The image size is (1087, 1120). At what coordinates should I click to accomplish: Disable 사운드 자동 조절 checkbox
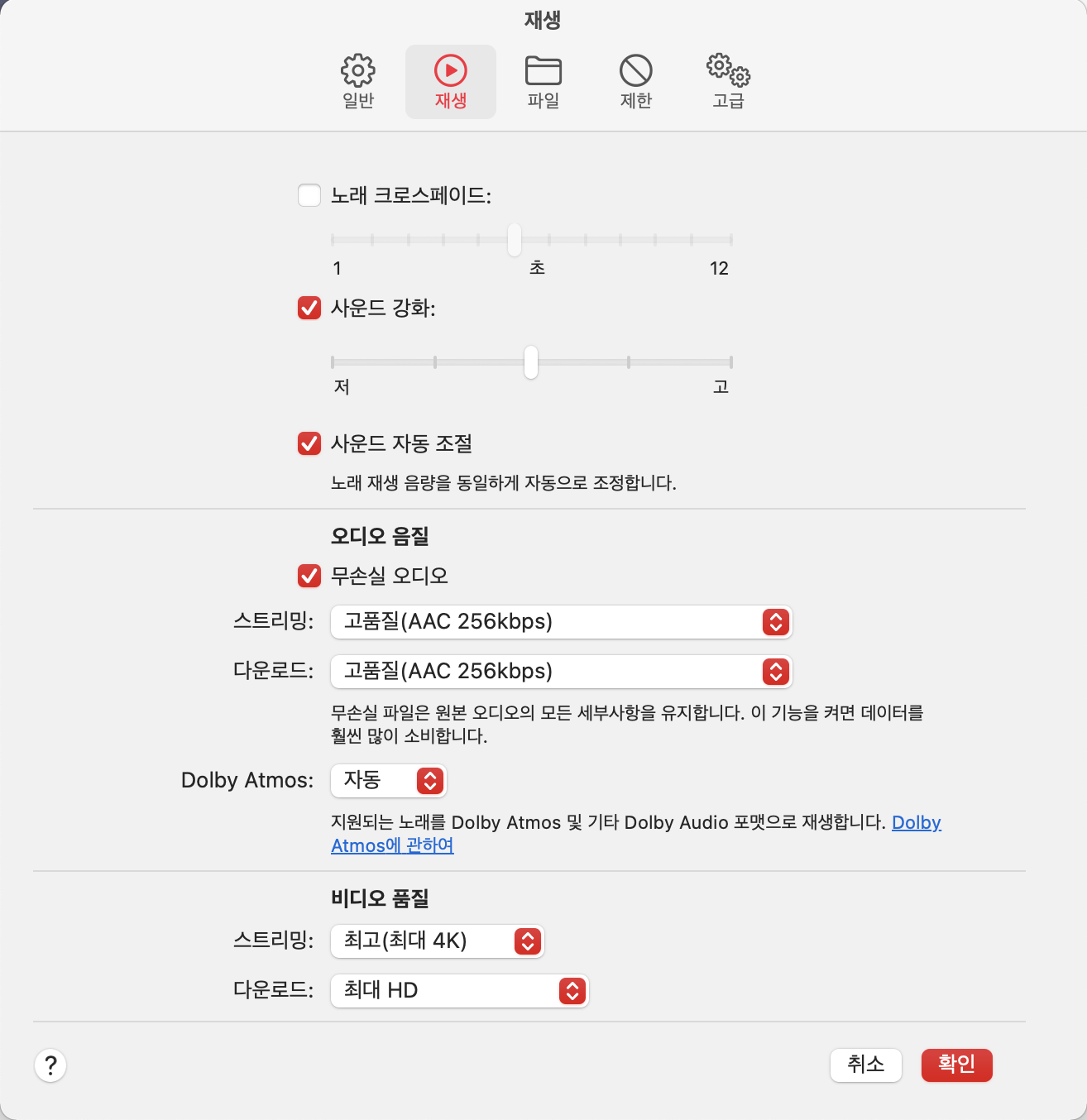309,444
